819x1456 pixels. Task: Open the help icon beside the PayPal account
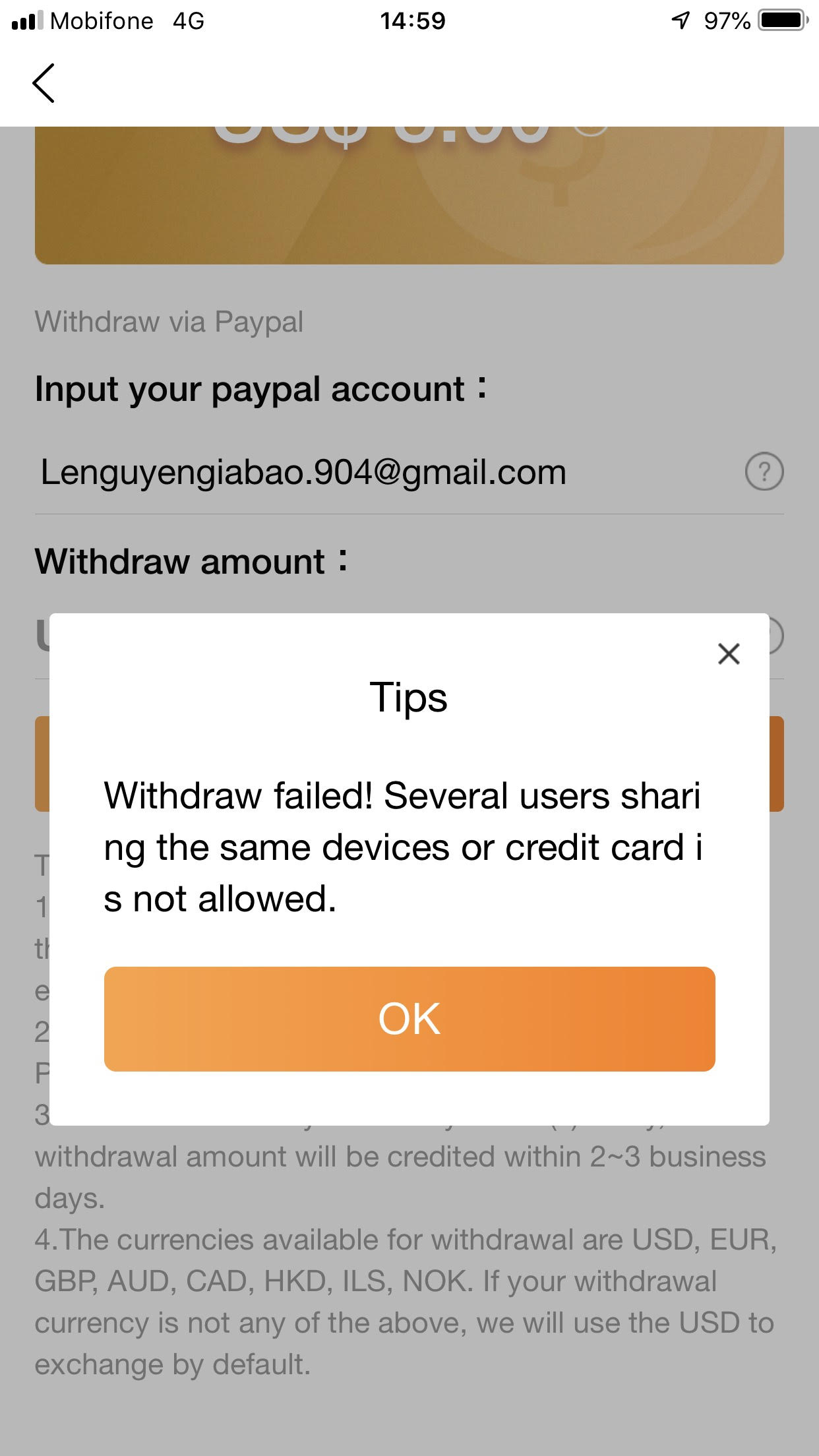tap(764, 472)
